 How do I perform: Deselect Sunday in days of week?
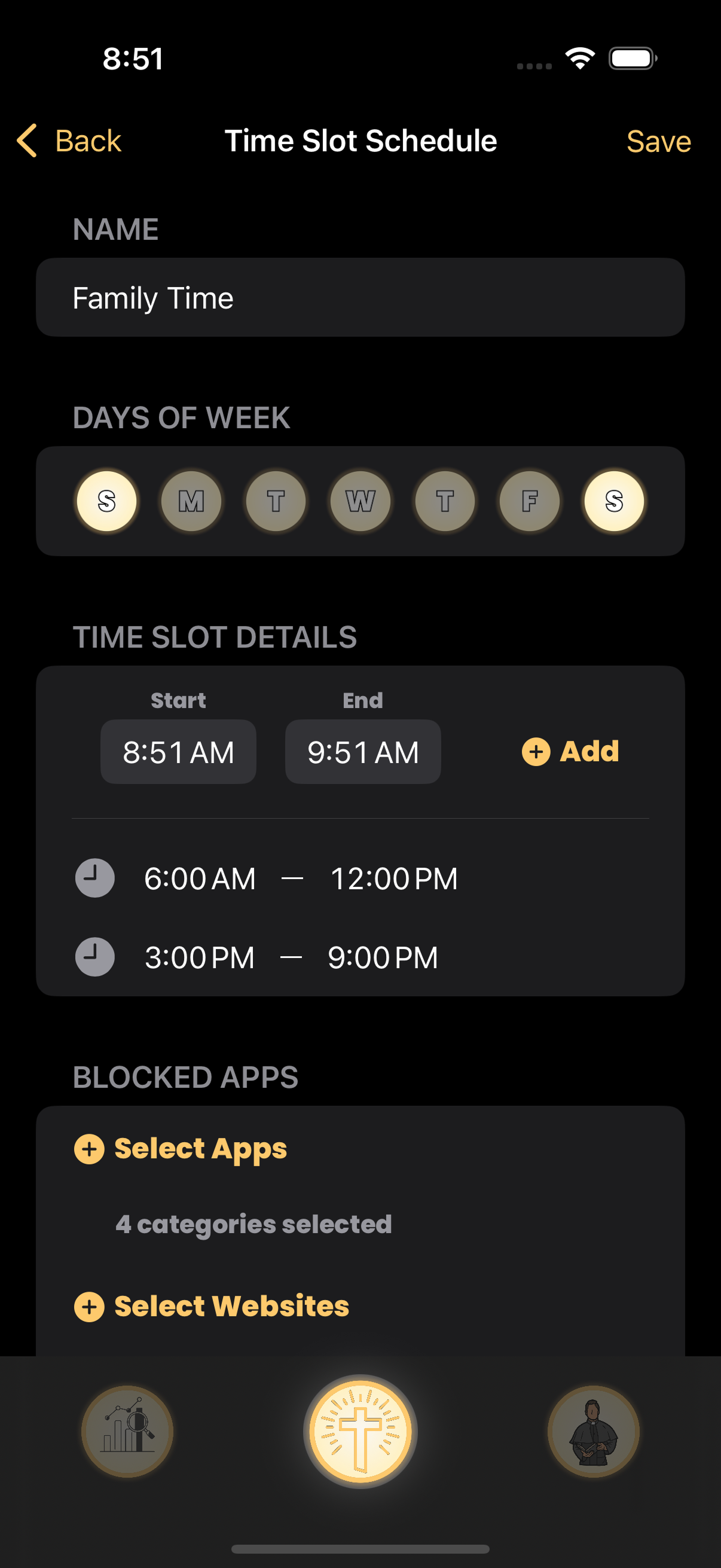coord(106,502)
